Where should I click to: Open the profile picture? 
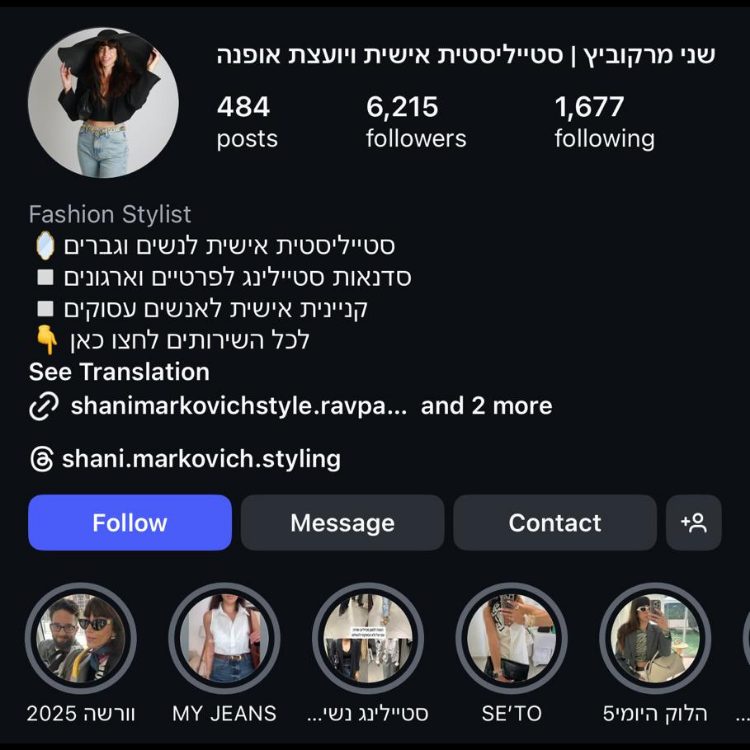pos(103,103)
